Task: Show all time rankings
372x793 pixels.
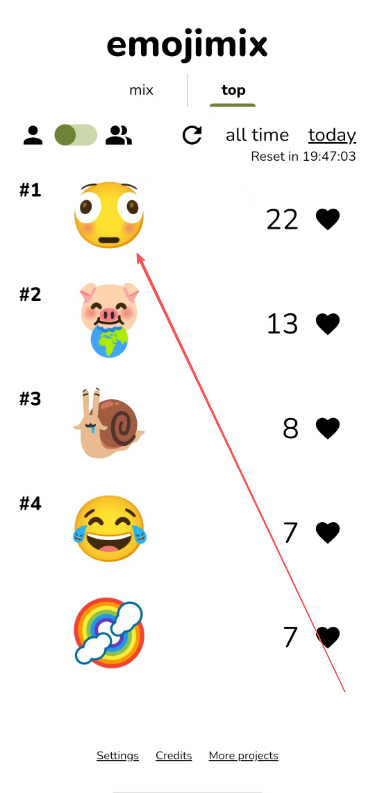Action: (257, 135)
